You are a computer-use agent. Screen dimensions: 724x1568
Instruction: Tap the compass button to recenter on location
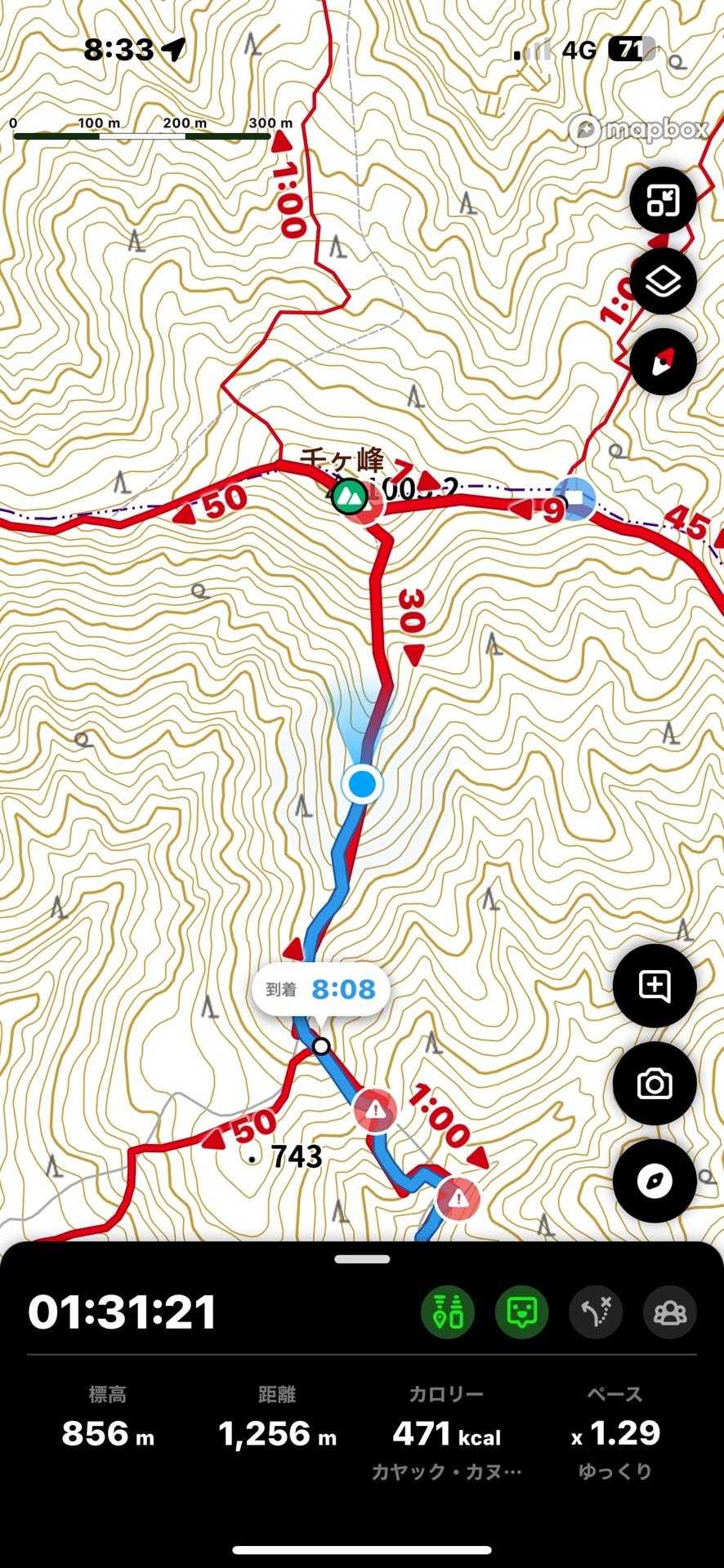pos(655,1181)
